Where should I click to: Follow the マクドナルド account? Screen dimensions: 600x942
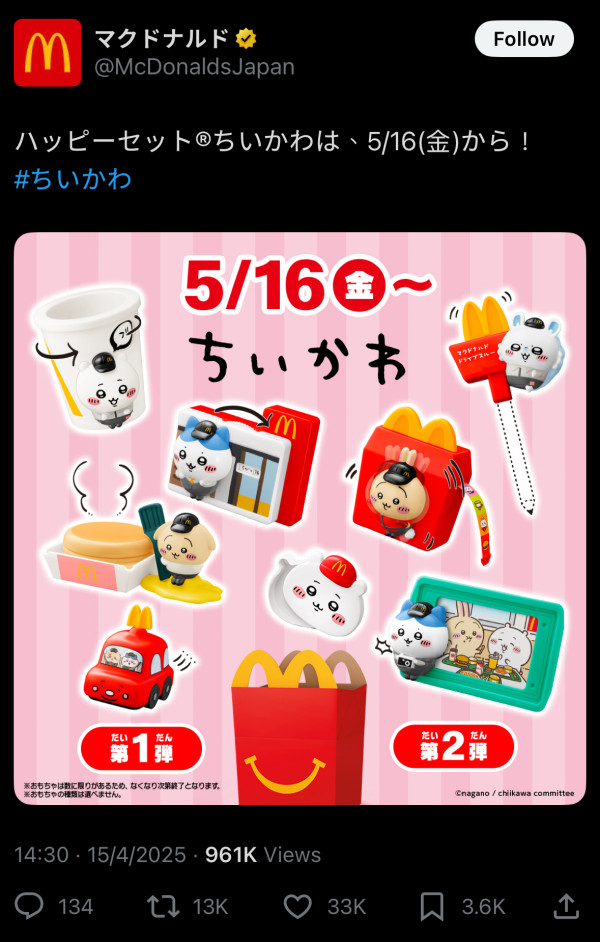(x=523, y=39)
